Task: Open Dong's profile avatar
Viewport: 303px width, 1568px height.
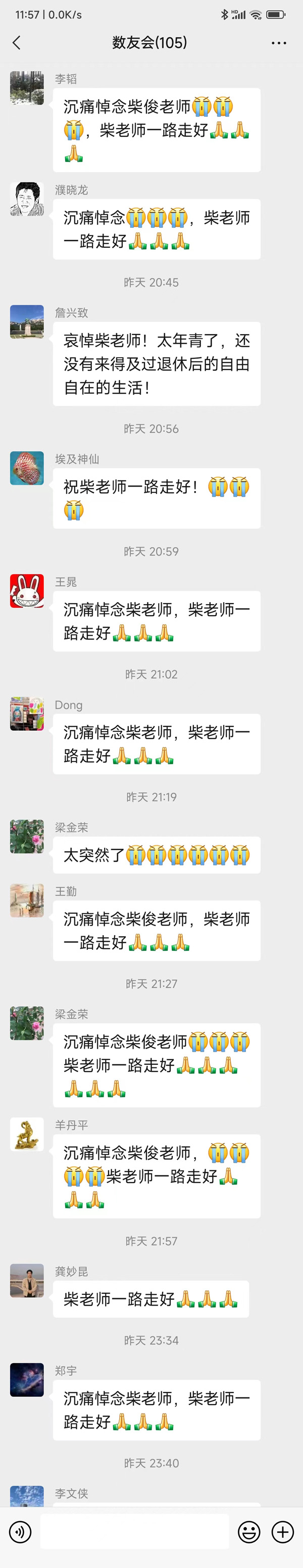Action: [x=27, y=714]
